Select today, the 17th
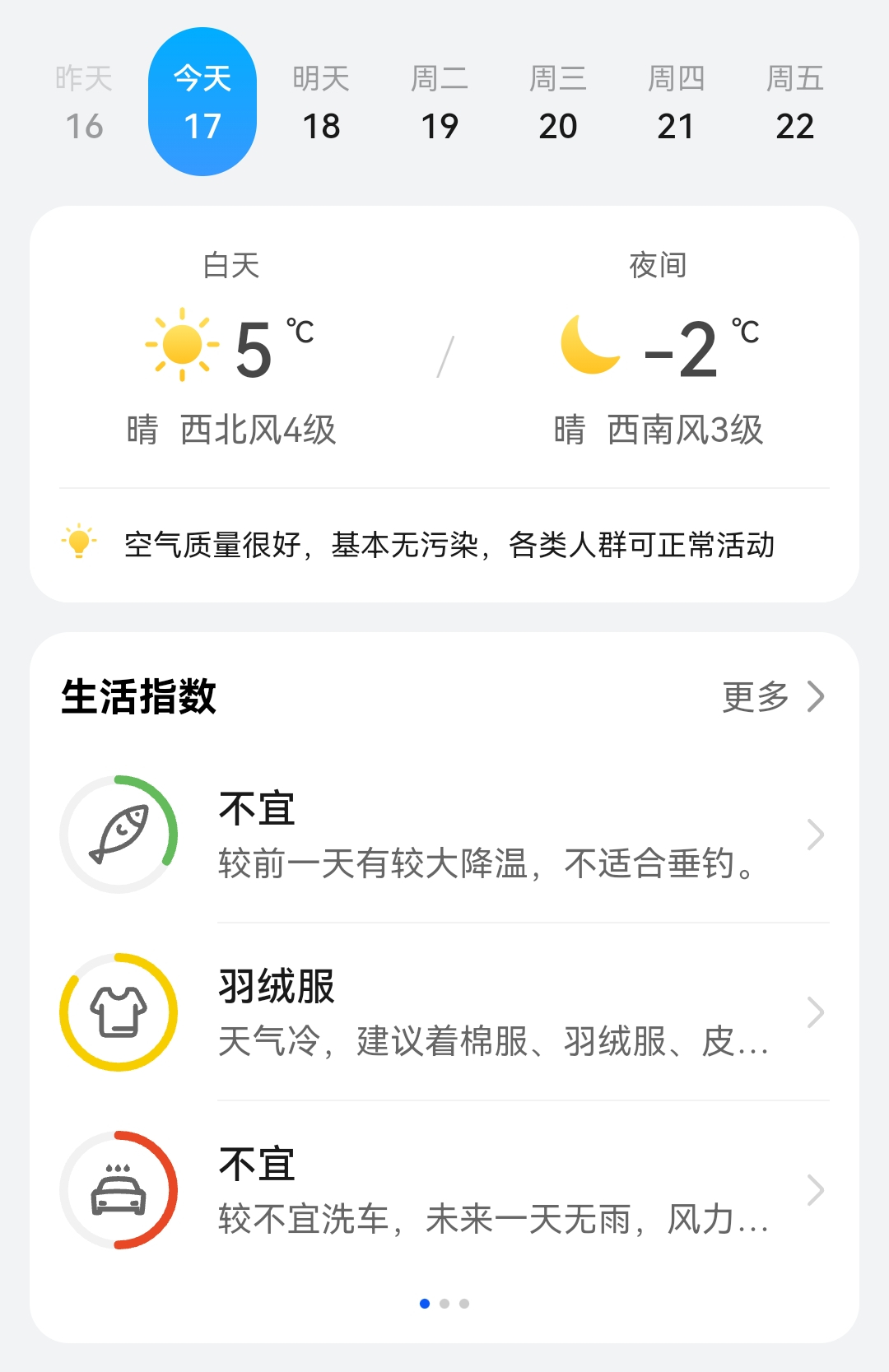 [x=202, y=102]
